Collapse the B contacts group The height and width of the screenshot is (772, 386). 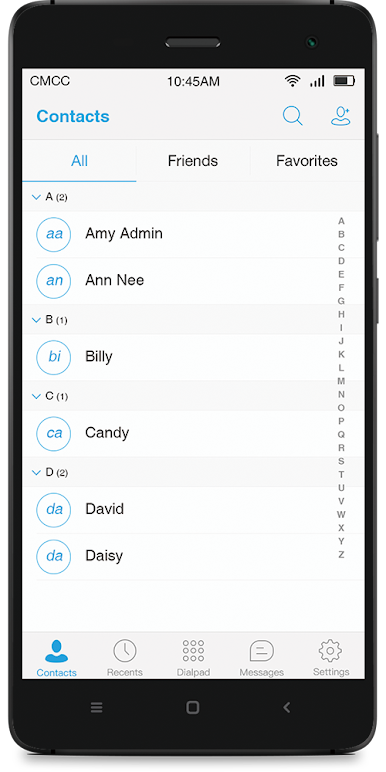tap(36, 321)
